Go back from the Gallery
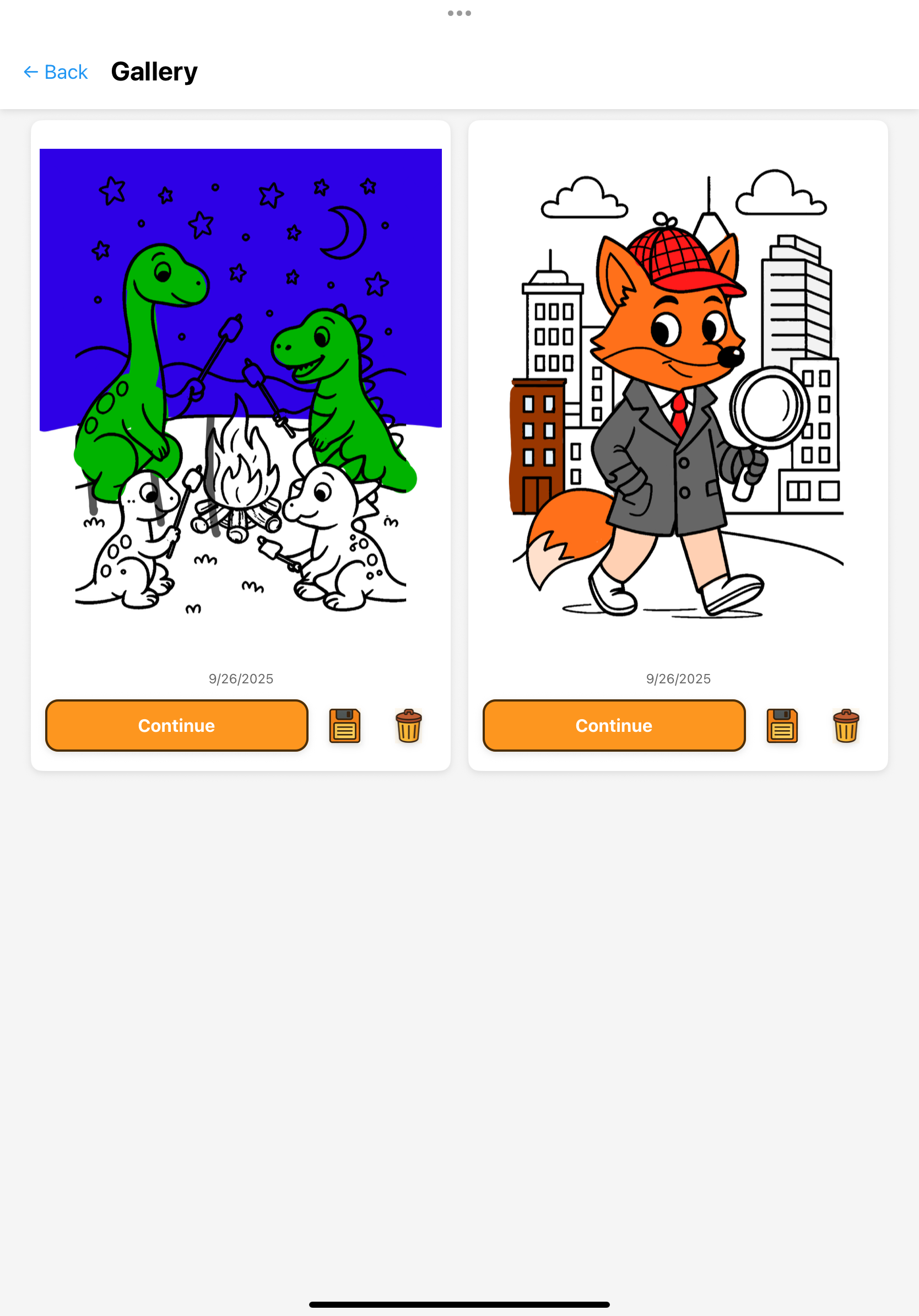 tap(56, 72)
